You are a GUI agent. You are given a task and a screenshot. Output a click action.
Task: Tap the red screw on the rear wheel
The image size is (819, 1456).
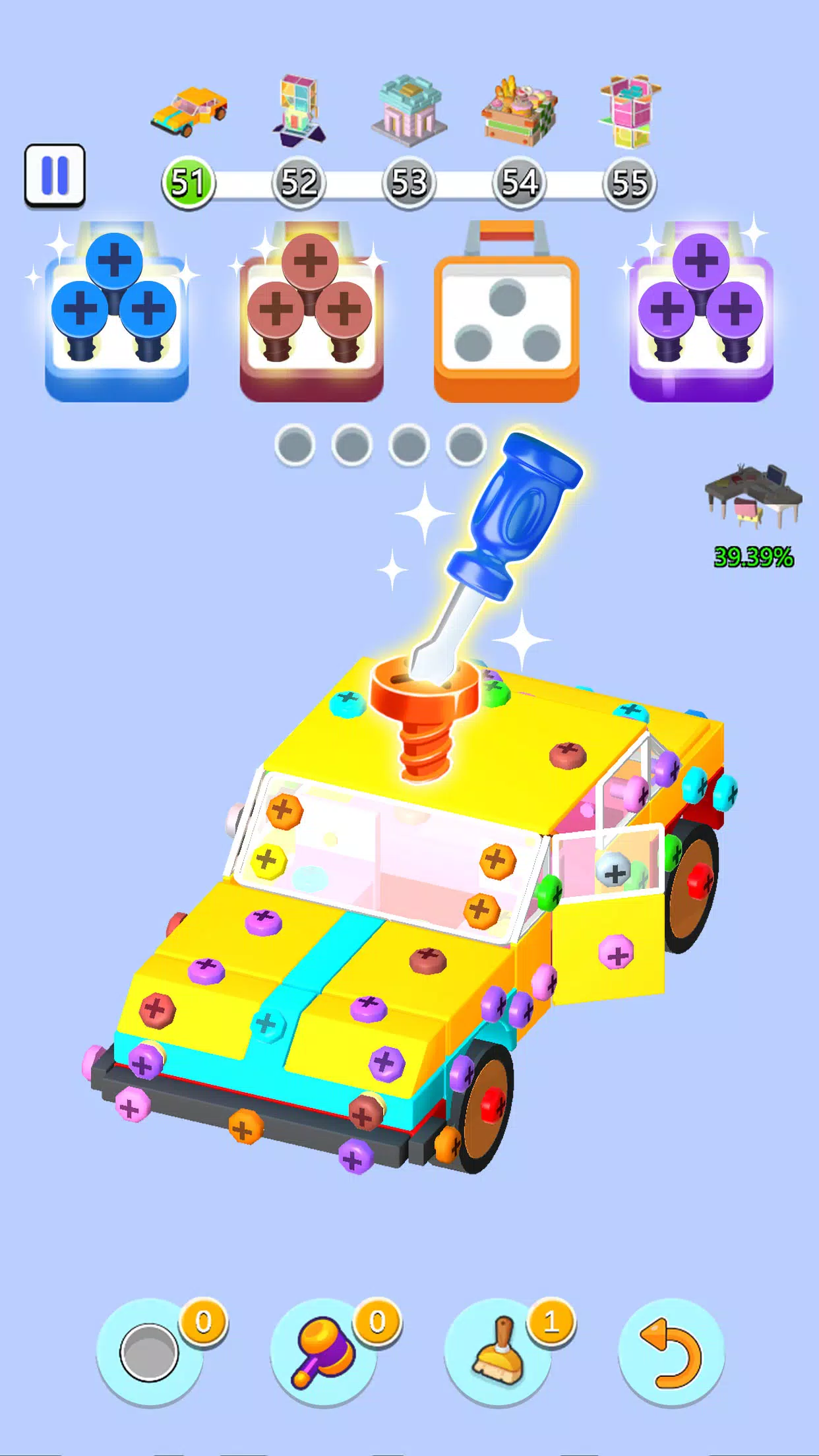coord(699,879)
